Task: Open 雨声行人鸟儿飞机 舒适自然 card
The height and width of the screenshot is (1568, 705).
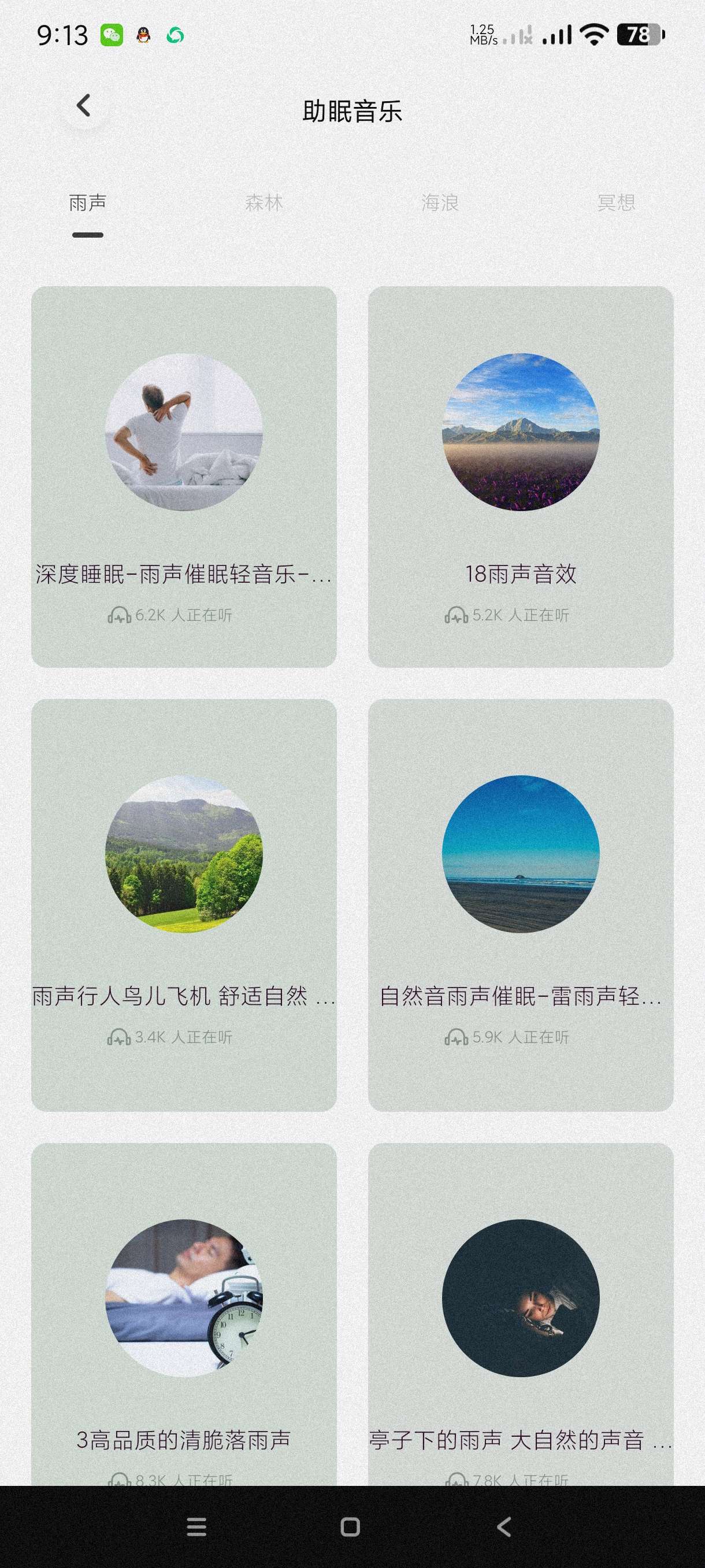Action: coord(184,904)
